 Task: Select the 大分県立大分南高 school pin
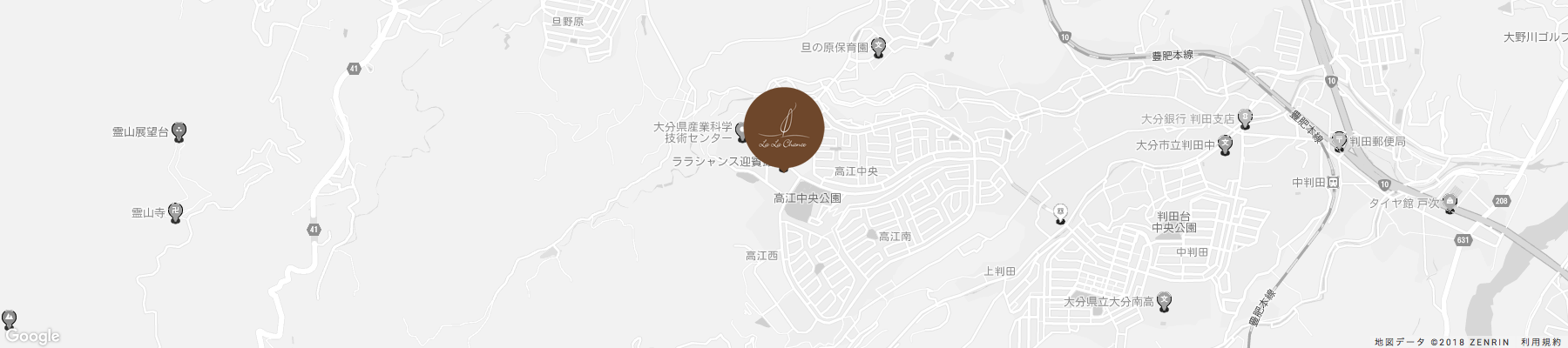coord(1166,302)
